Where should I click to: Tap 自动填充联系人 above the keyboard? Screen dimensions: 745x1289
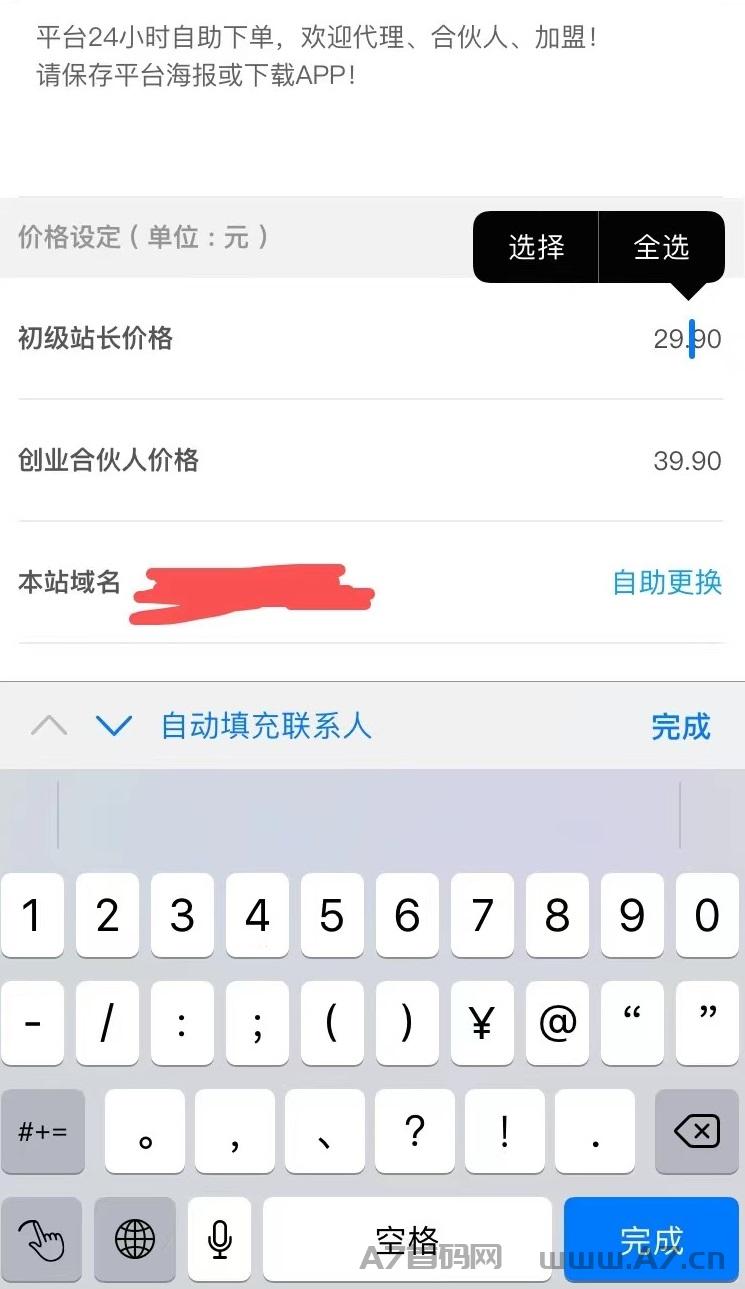(266, 726)
